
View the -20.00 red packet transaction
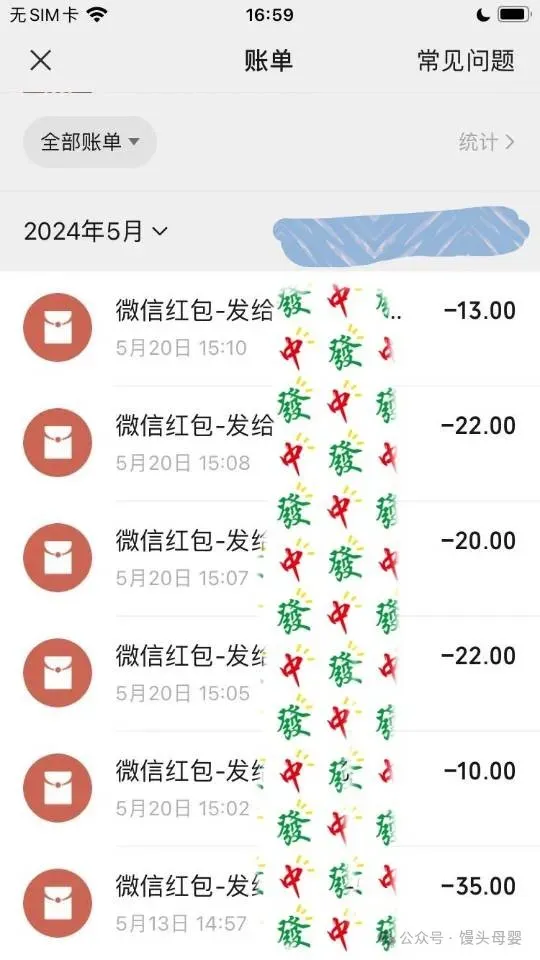pyautogui.click(x=270, y=558)
